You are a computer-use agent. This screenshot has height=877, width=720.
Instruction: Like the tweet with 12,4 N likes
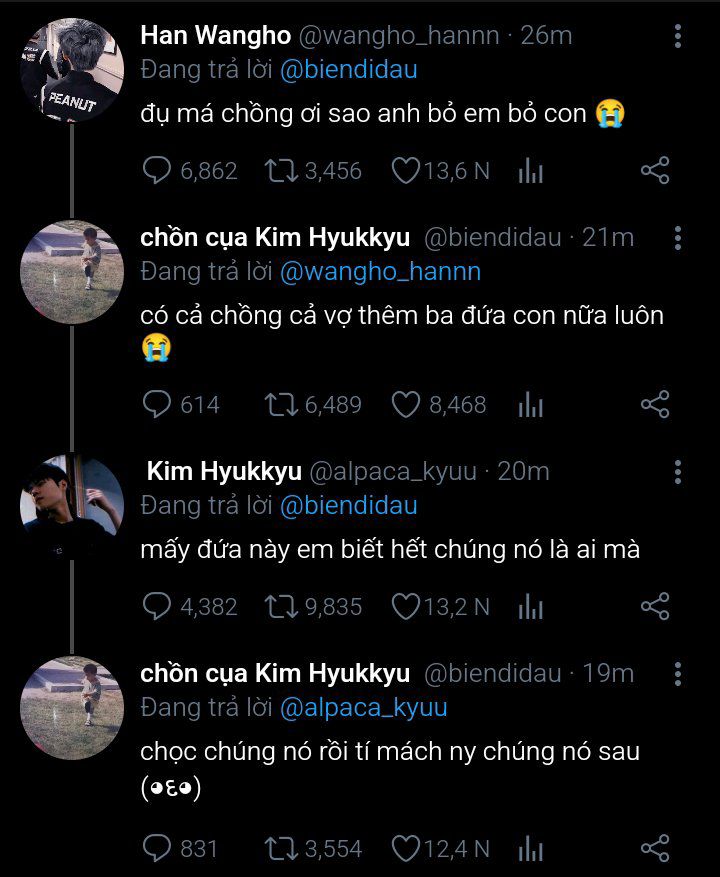404,849
